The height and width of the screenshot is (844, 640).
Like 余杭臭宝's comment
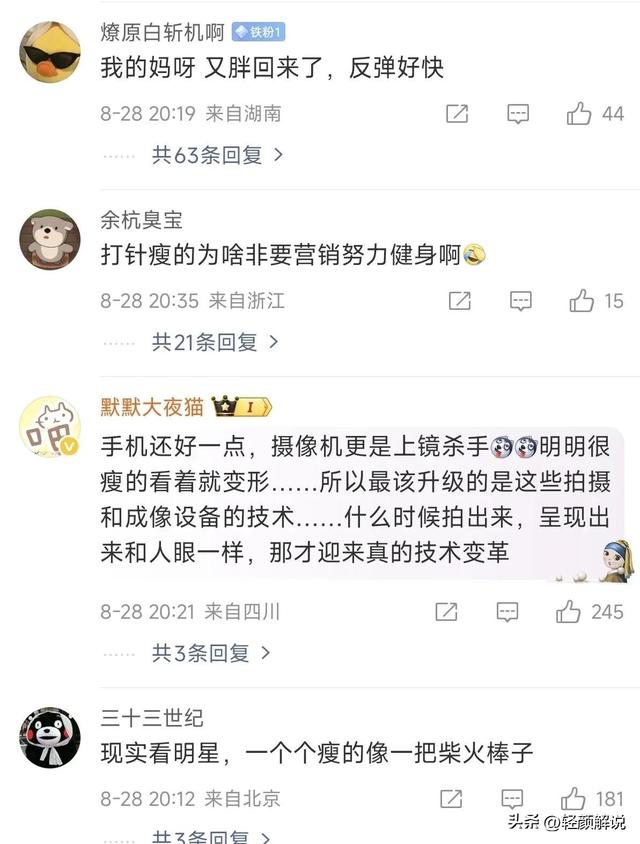coord(581,300)
